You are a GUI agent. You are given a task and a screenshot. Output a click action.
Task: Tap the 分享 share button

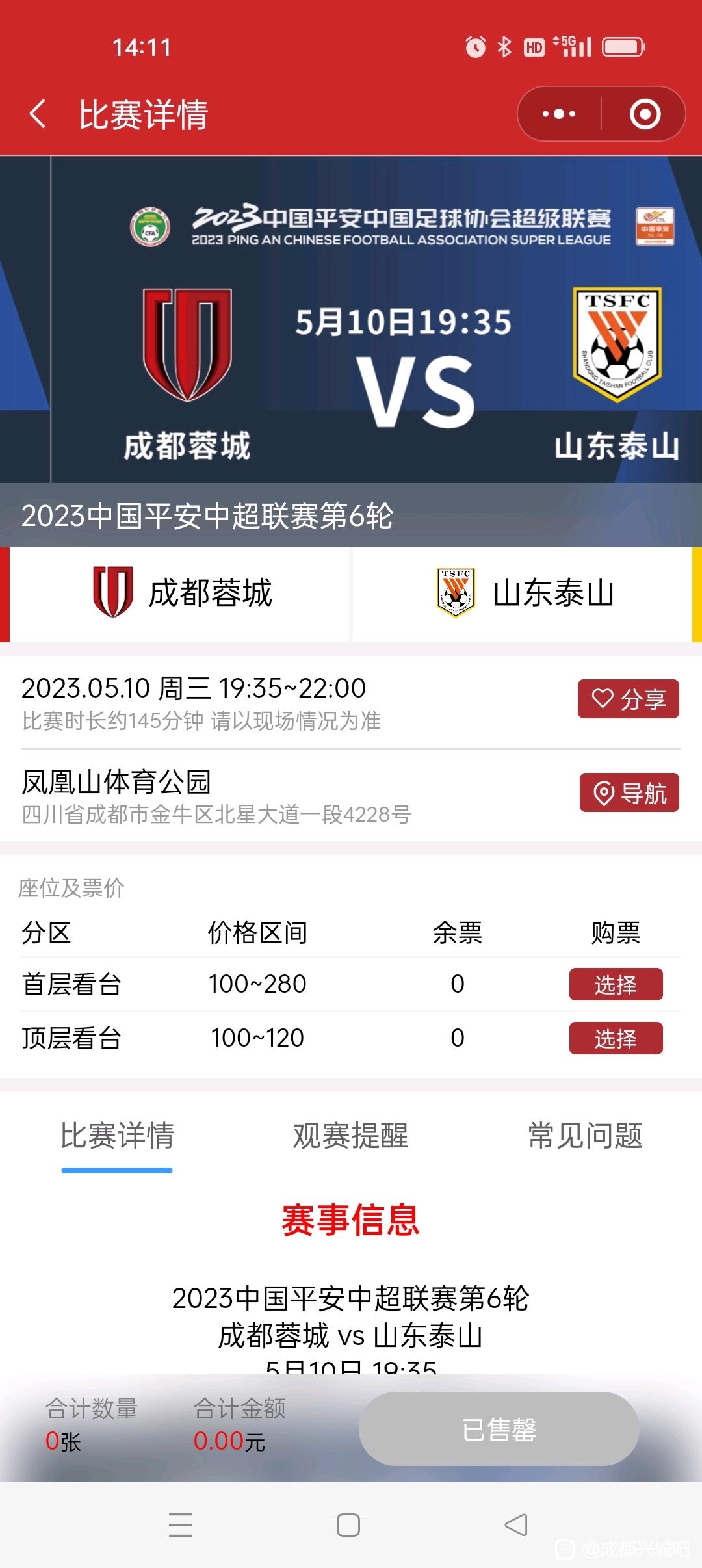629,699
